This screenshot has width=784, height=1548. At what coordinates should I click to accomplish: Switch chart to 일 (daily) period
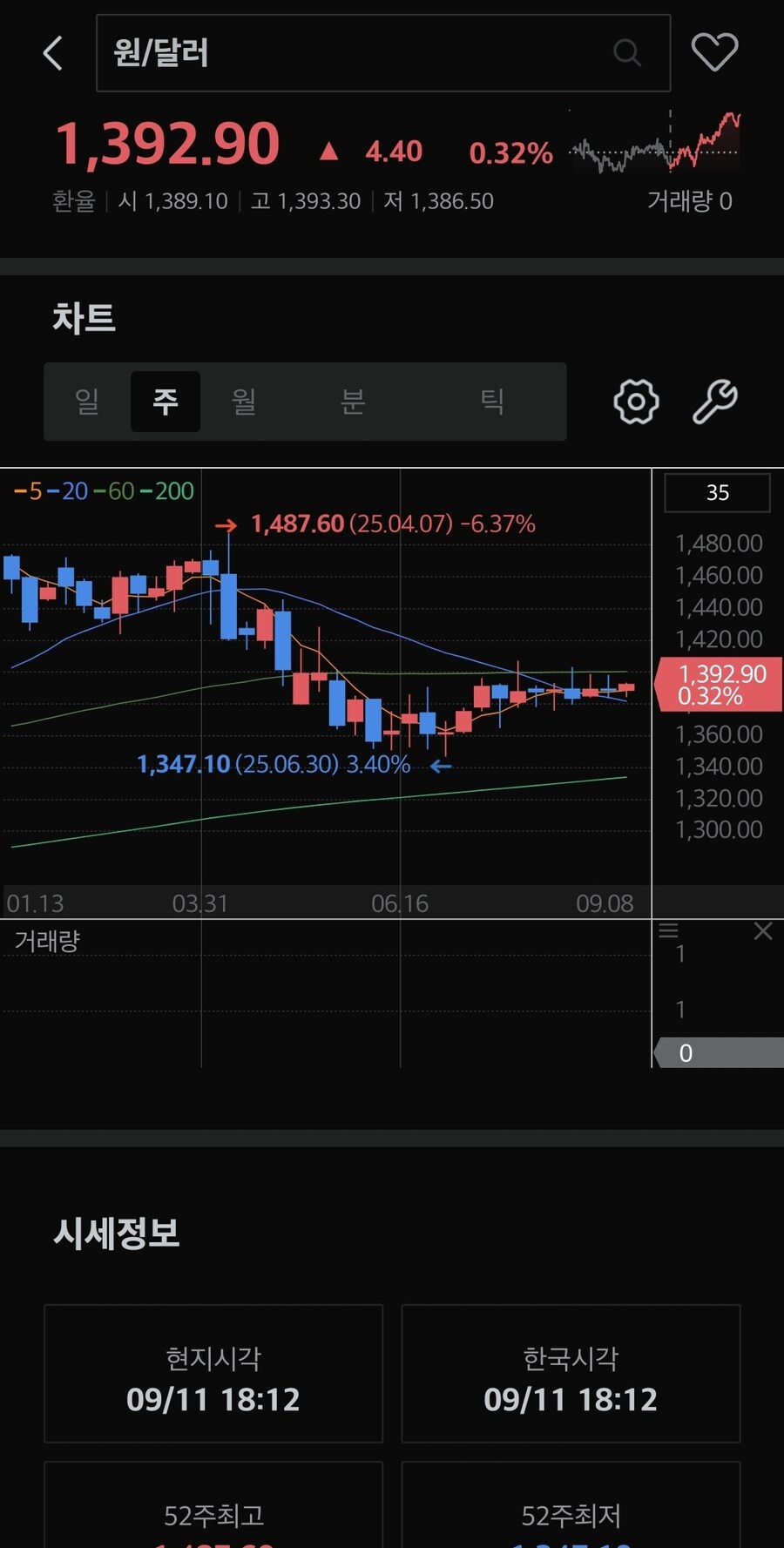pyautogui.click(x=87, y=402)
